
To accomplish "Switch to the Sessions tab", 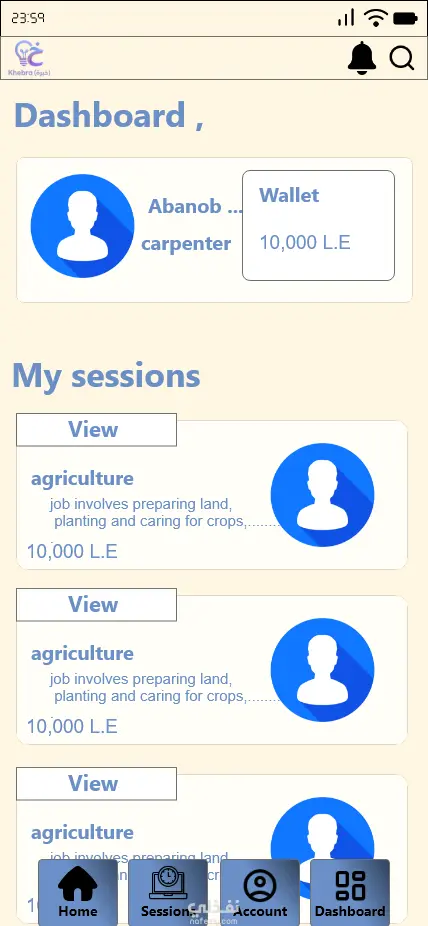I will (x=168, y=892).
